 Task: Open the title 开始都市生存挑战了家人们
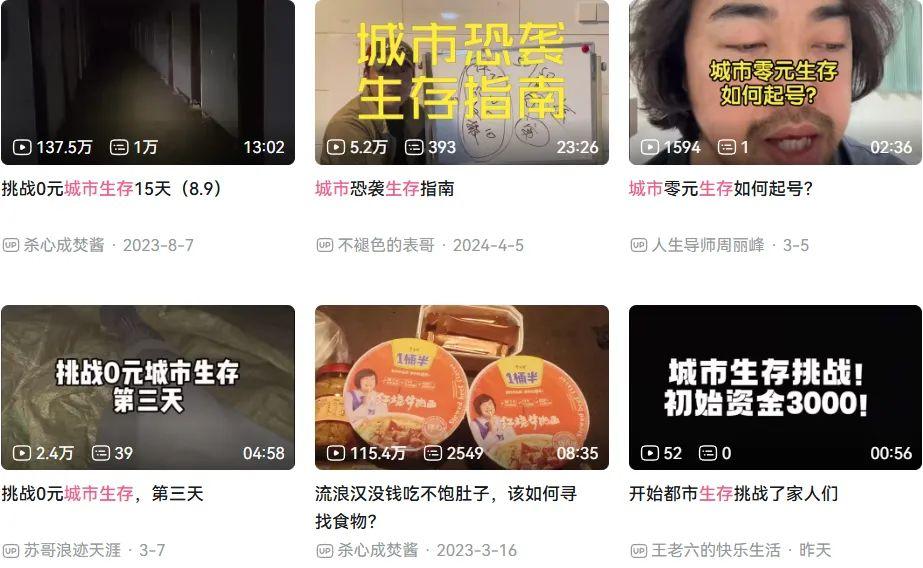pos(733,493)
